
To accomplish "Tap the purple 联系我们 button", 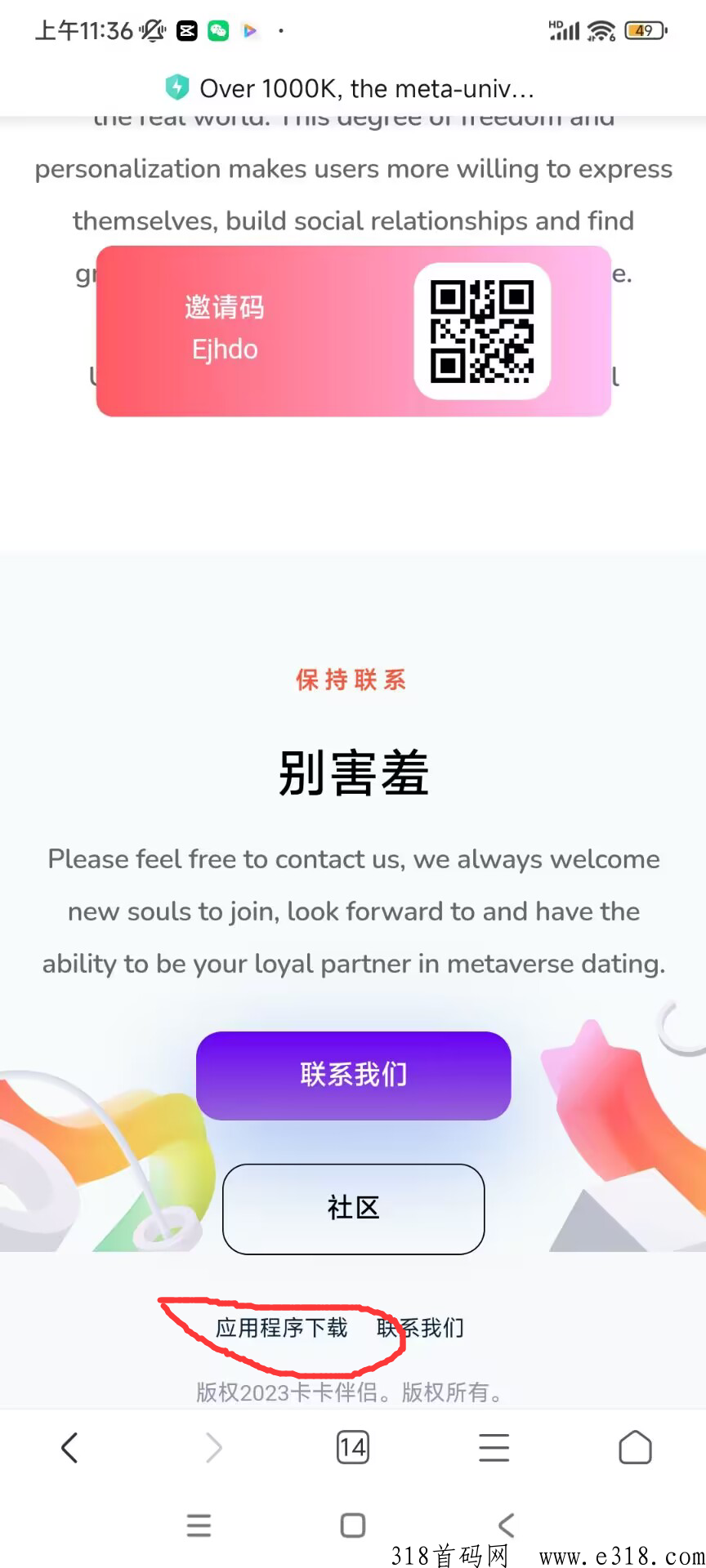I will pos(353,1075).
